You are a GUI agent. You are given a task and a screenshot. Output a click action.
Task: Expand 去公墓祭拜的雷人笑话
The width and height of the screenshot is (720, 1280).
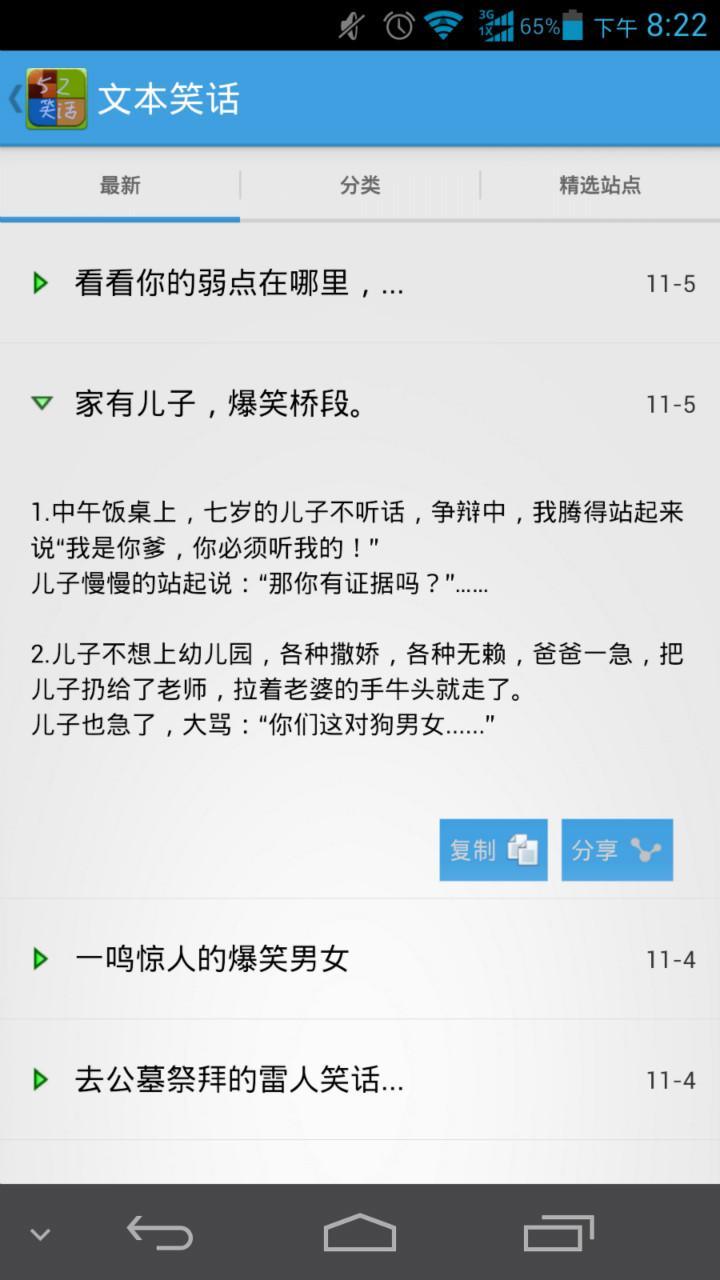point(360,1080)
